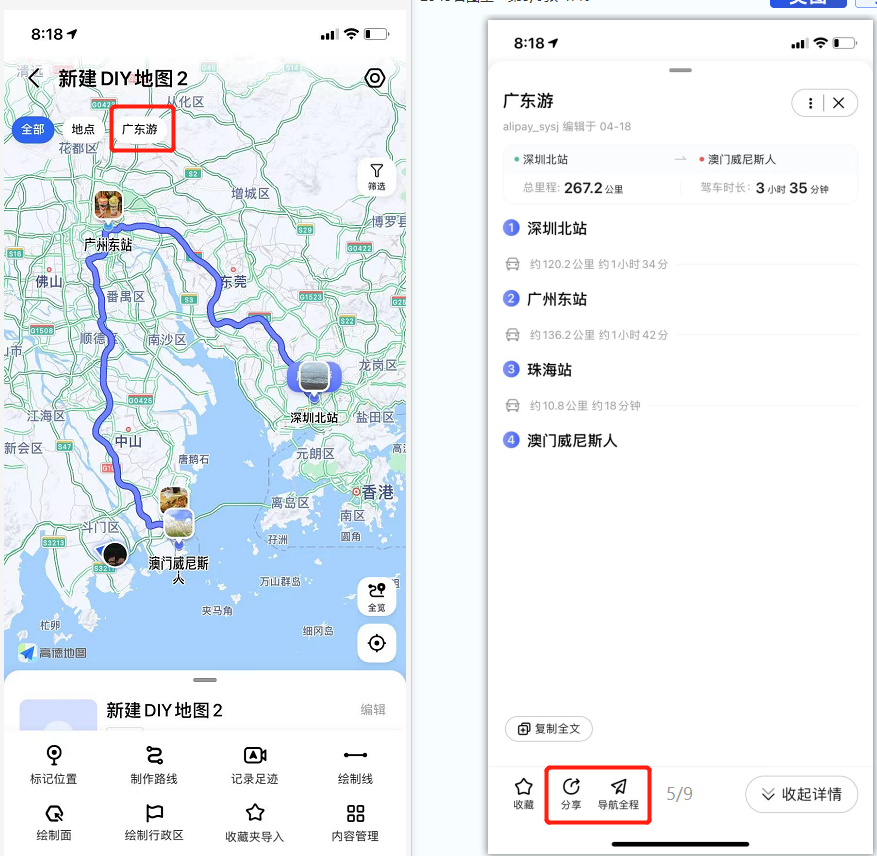Screen dimensions: 877x856
Task: Tap the 复制全文 button
Action: (x=549, y=728)
